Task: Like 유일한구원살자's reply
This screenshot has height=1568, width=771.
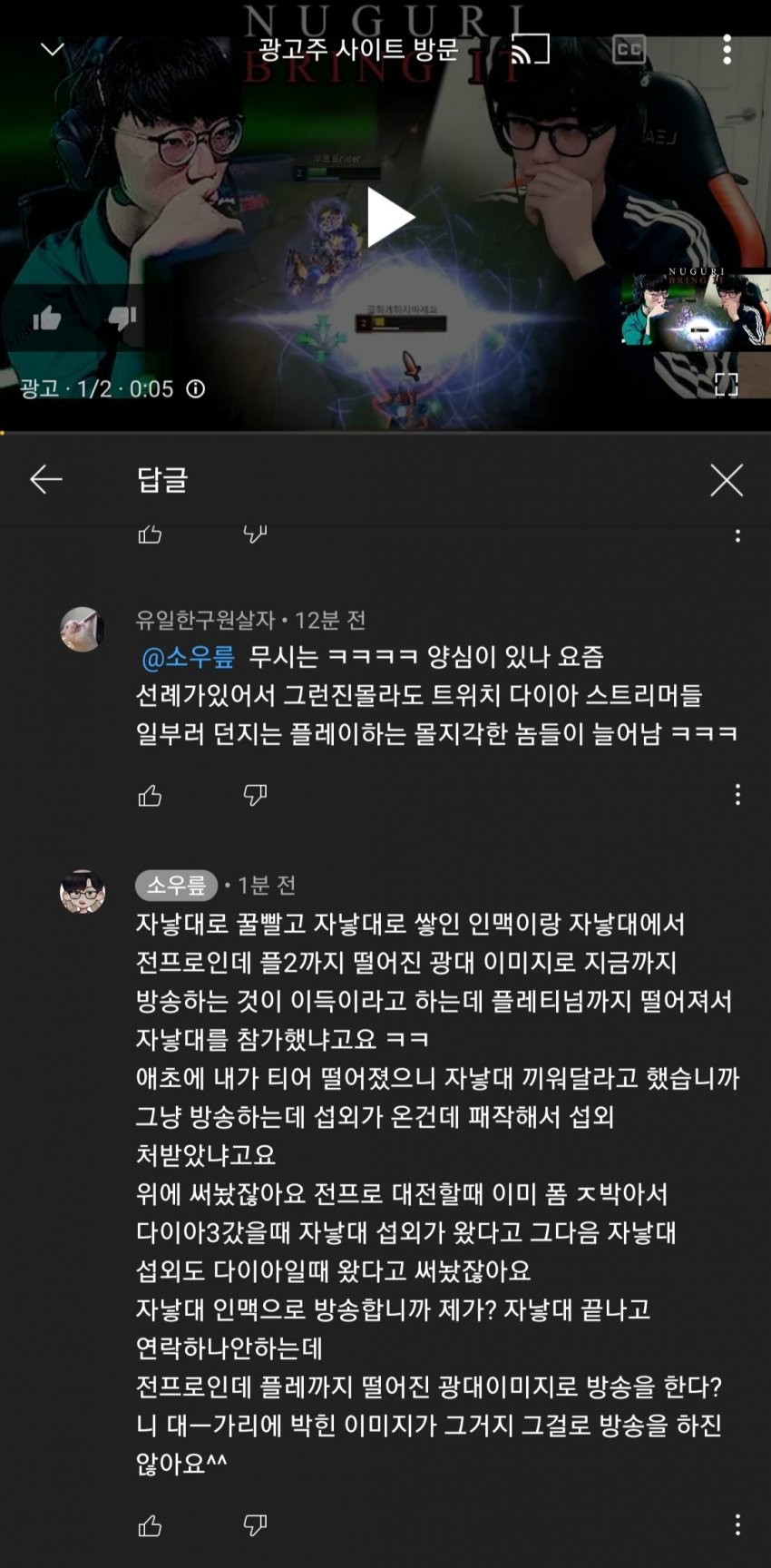Action: coord(150,796)
